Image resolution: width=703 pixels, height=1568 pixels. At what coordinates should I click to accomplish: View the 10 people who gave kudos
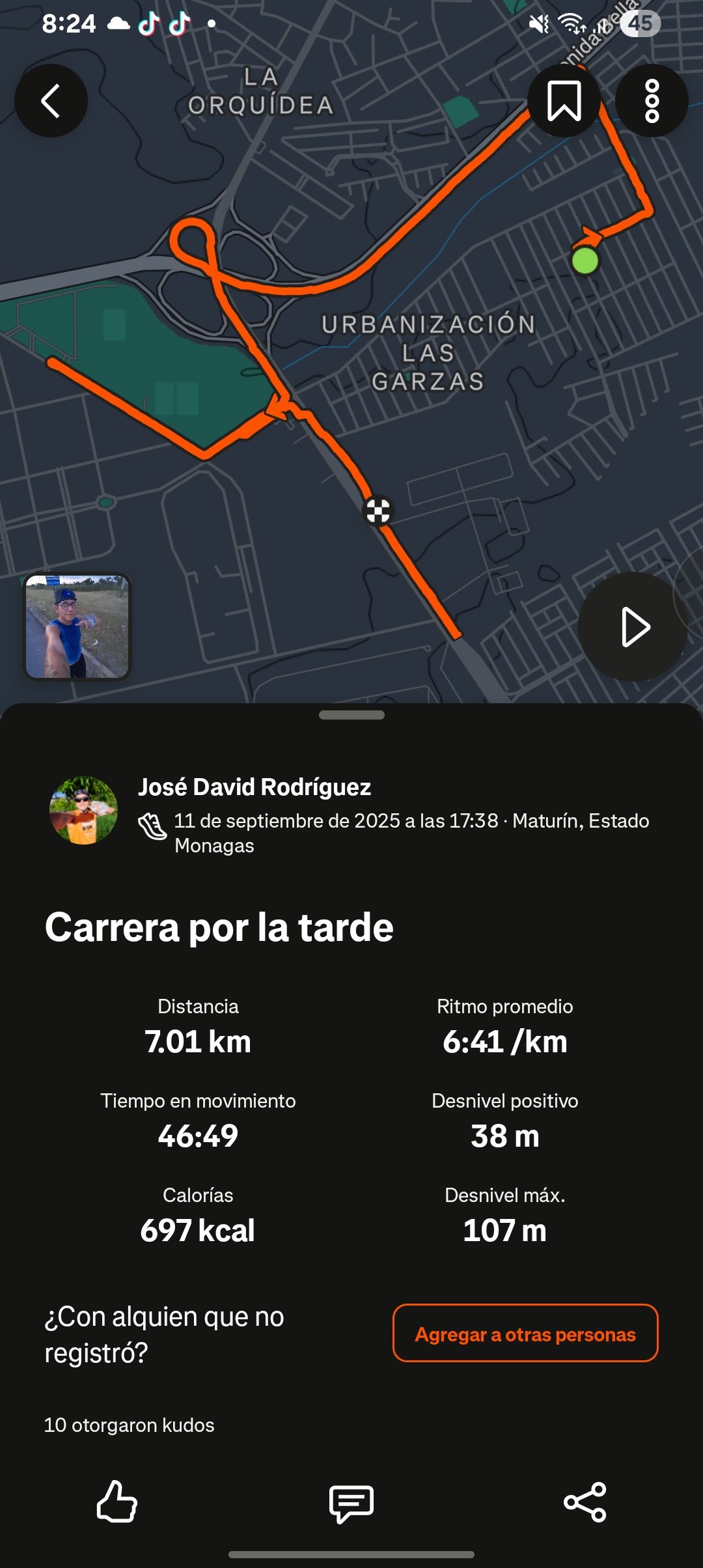129,1425
